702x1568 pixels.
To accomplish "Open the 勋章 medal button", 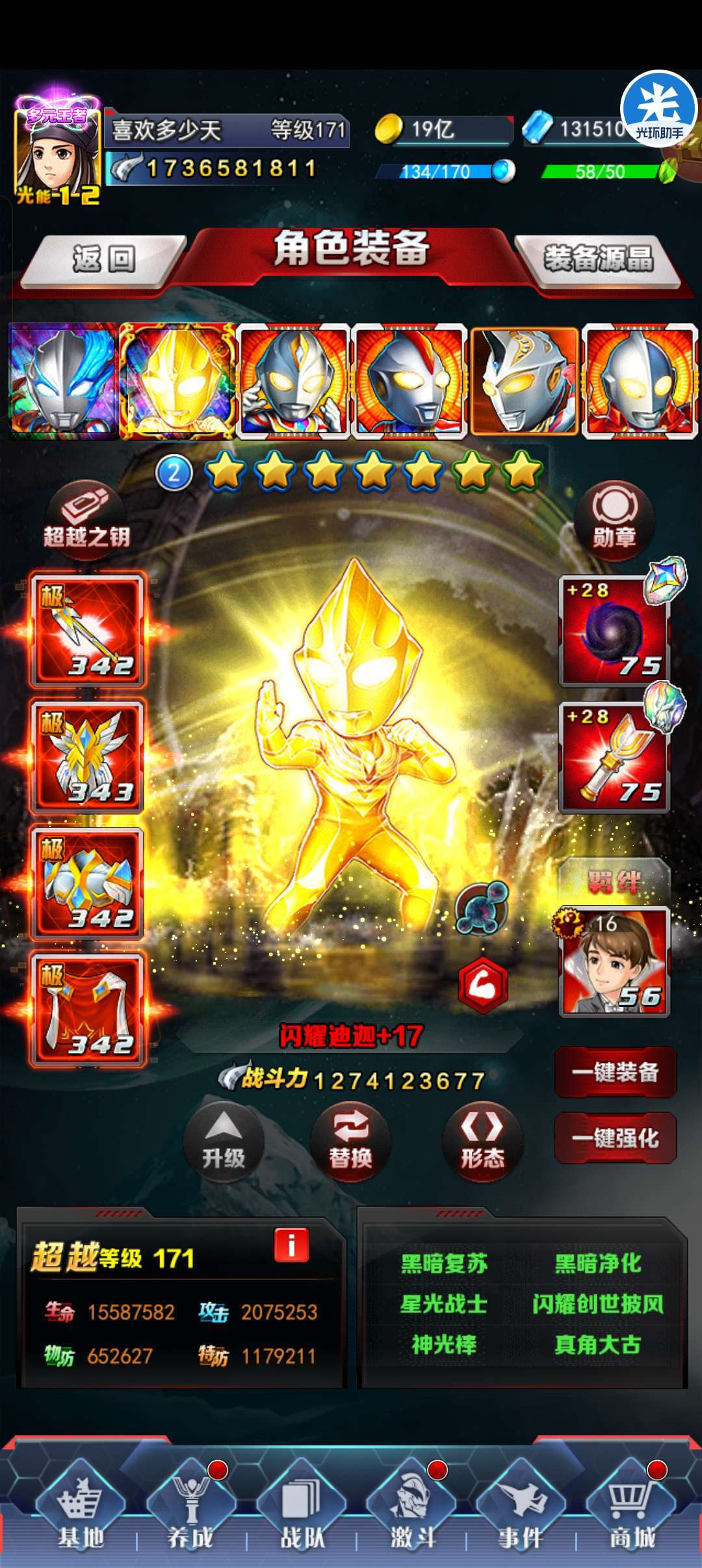I will [614, 518].
